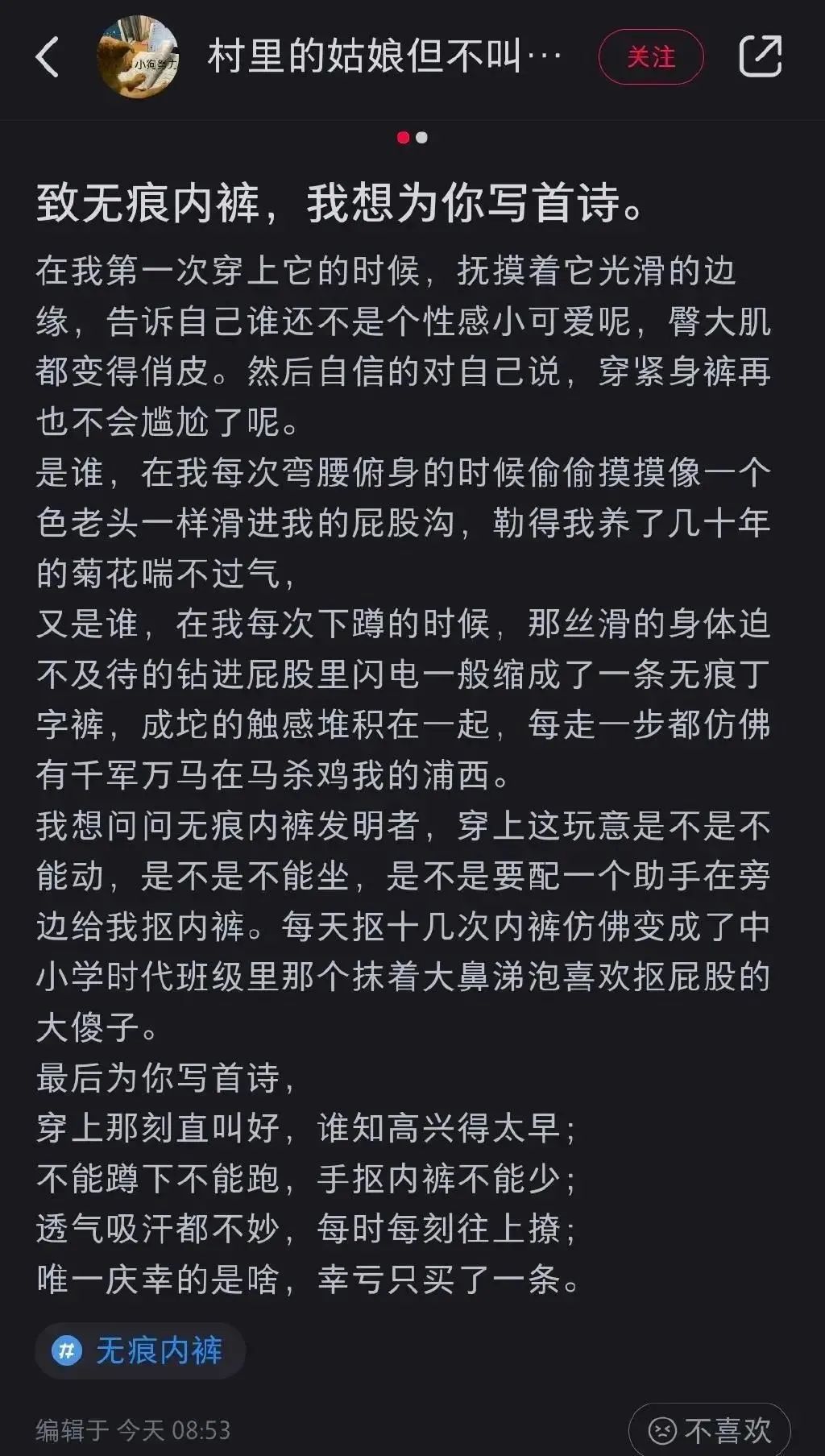Open the author's profile avatar

138,57
